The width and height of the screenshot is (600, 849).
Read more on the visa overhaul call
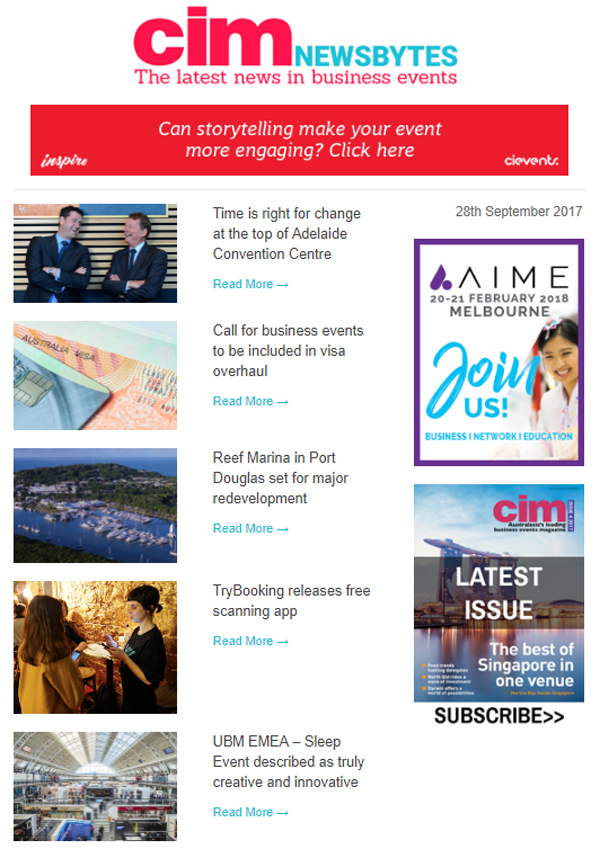250,401
